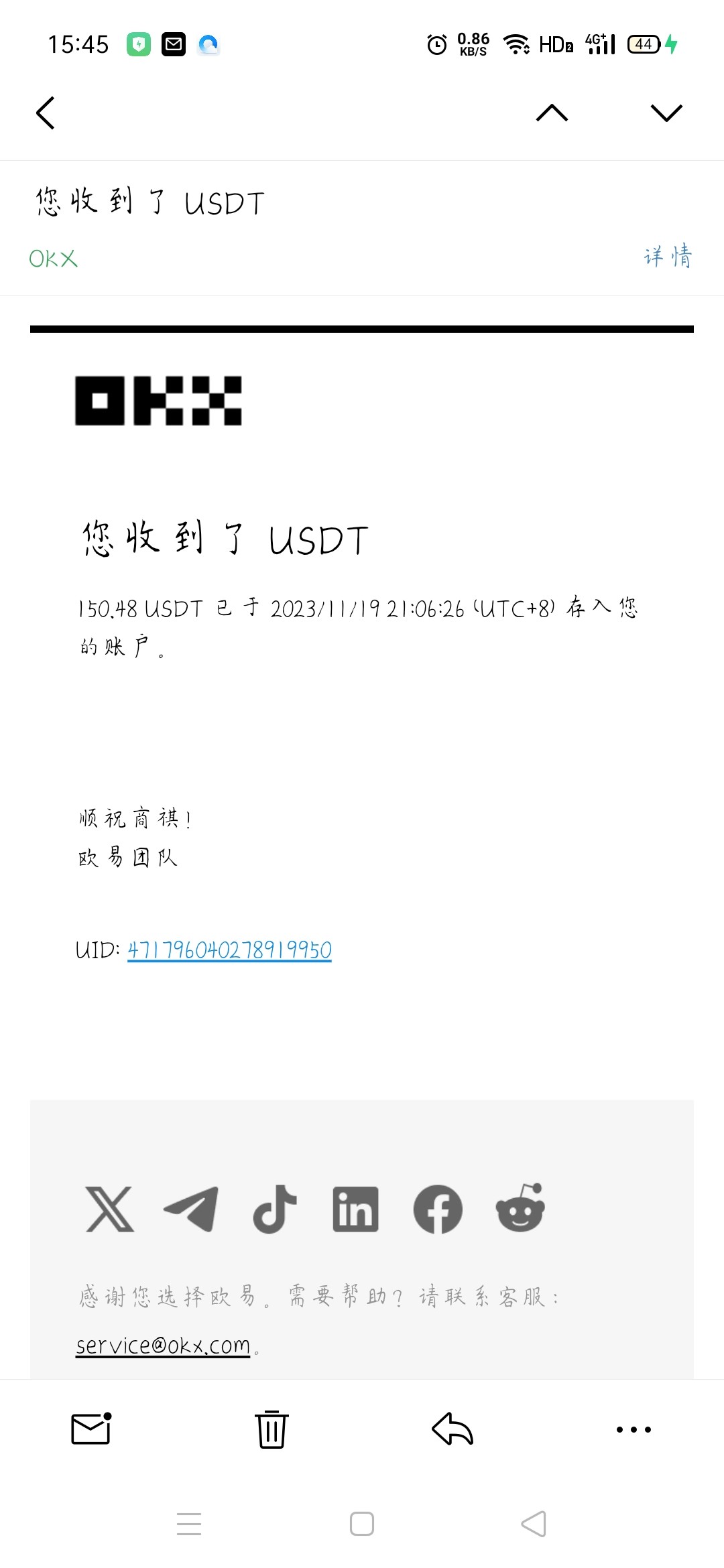Viewport: 724px width, 1568px height.
Task: Jump to the next email
Action: [x=666, y=113]
